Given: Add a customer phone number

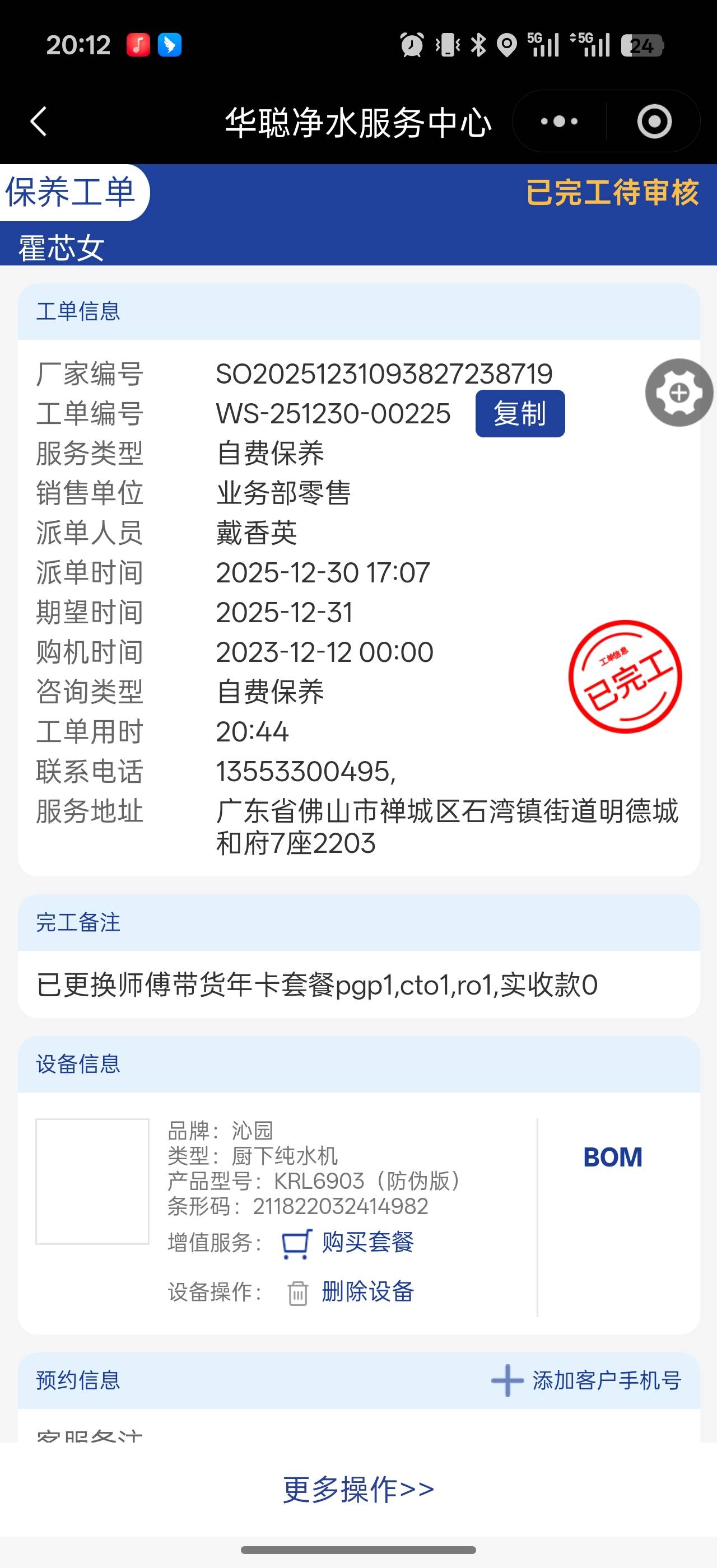Looking at the screenshot, I should tap(586, 1380).
